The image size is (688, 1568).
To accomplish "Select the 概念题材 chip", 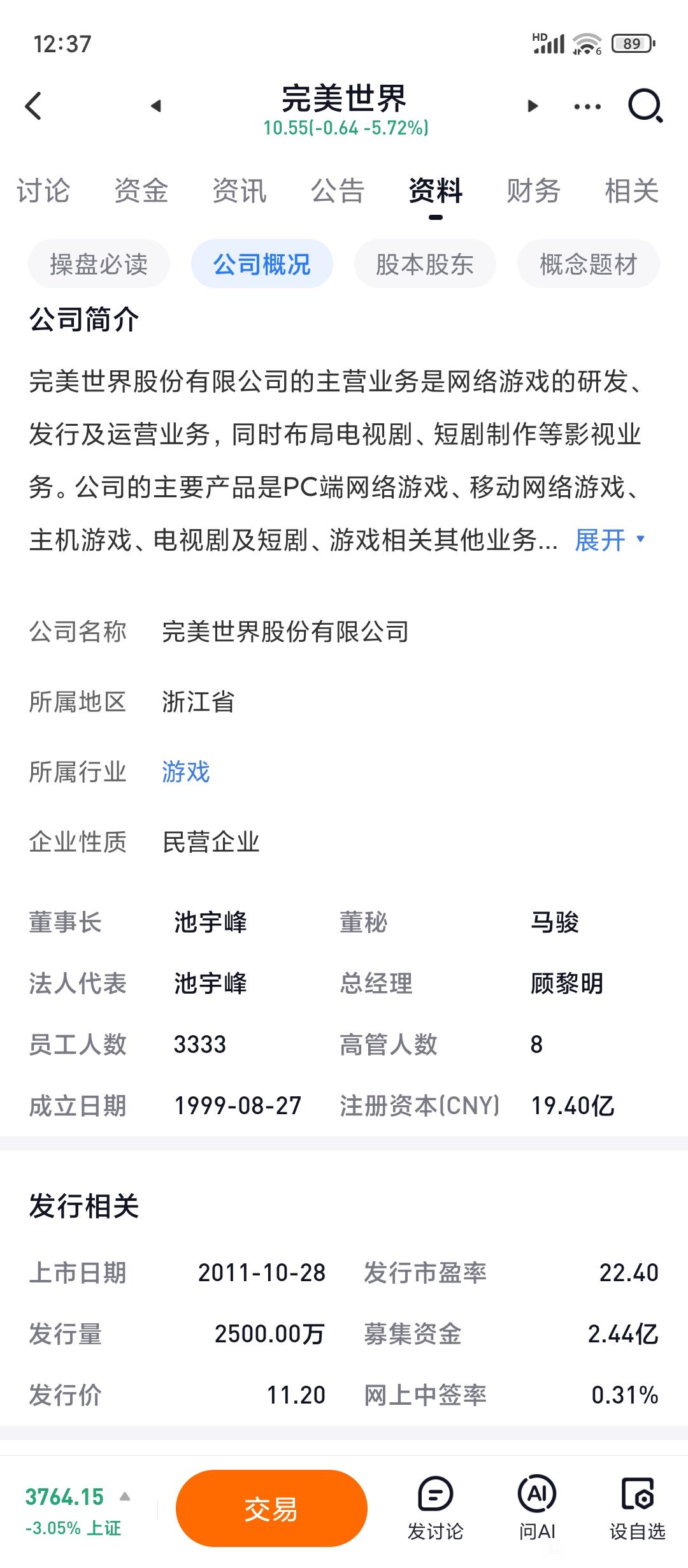I will [588, 264].
